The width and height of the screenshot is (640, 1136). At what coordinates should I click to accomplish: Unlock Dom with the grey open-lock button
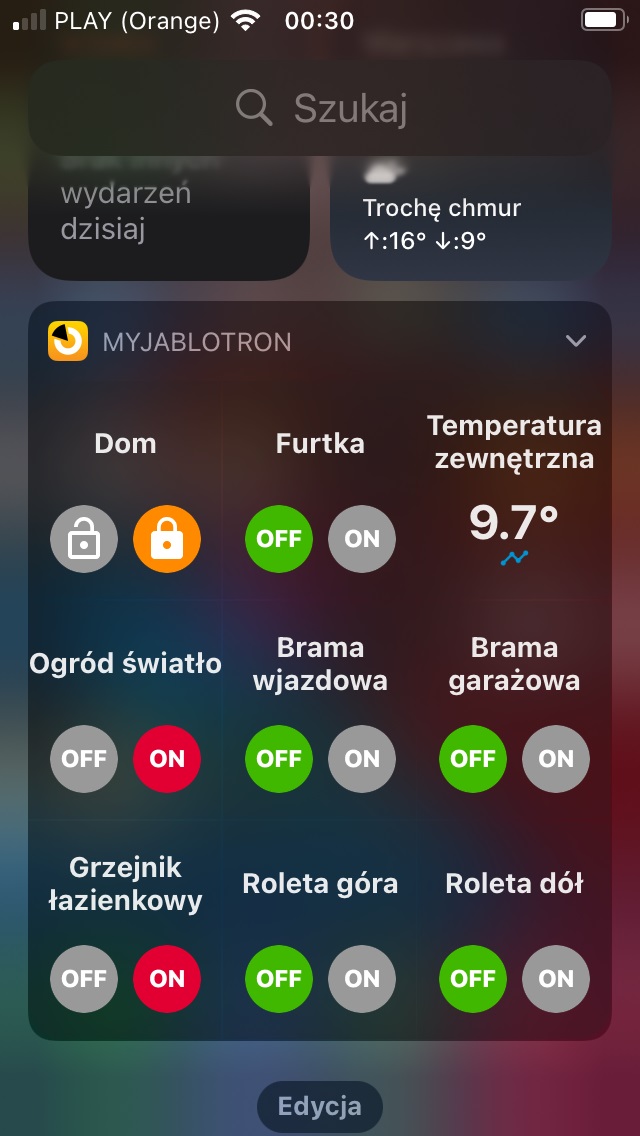84,539
